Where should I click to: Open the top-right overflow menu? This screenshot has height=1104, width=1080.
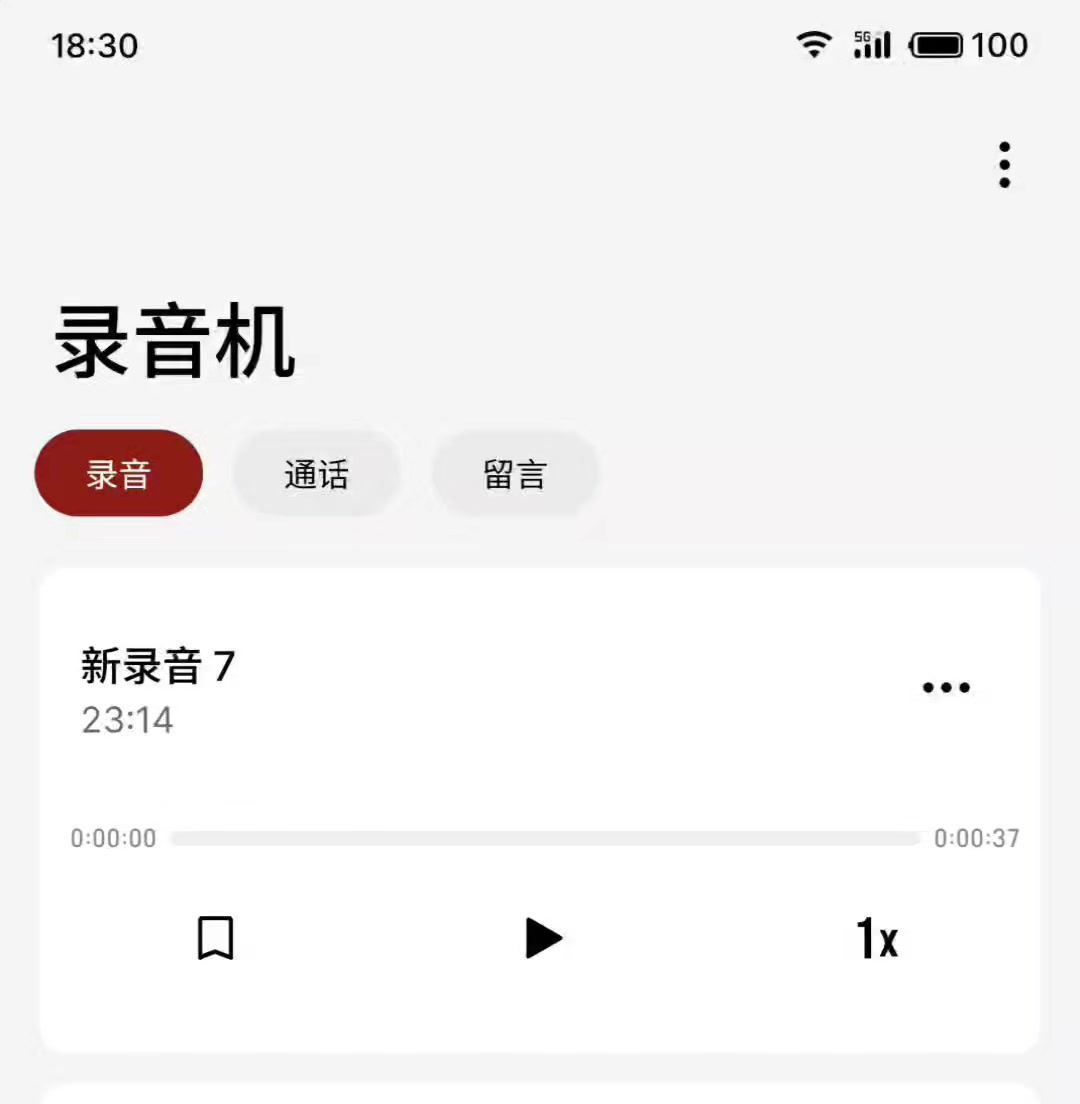click(1004, 165)
